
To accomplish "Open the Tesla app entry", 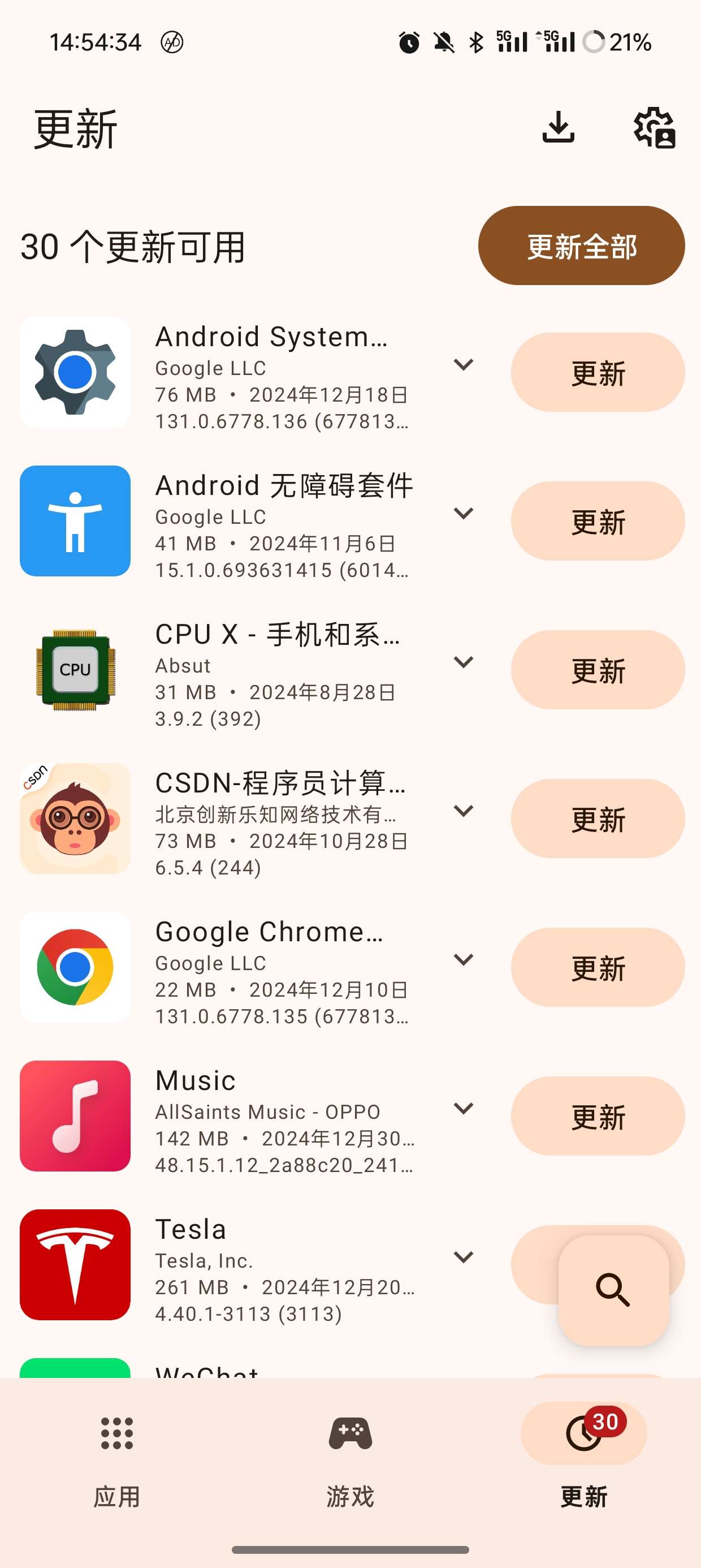I will pos(244,1265).
